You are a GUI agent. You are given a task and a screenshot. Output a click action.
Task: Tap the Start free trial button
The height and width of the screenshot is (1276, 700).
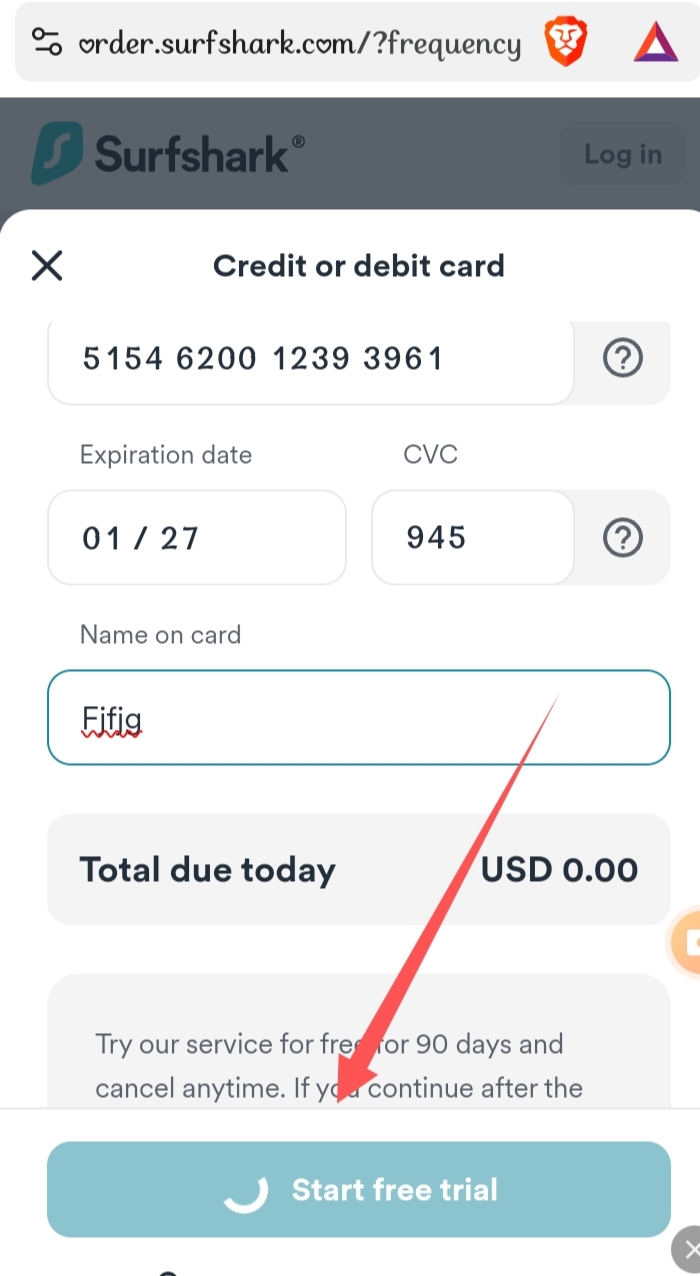click(358, 1189)
